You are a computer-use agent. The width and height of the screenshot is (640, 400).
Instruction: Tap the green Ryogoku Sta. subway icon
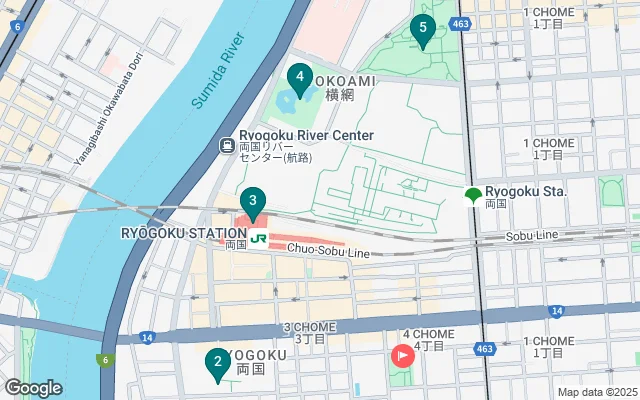point(473,194)
